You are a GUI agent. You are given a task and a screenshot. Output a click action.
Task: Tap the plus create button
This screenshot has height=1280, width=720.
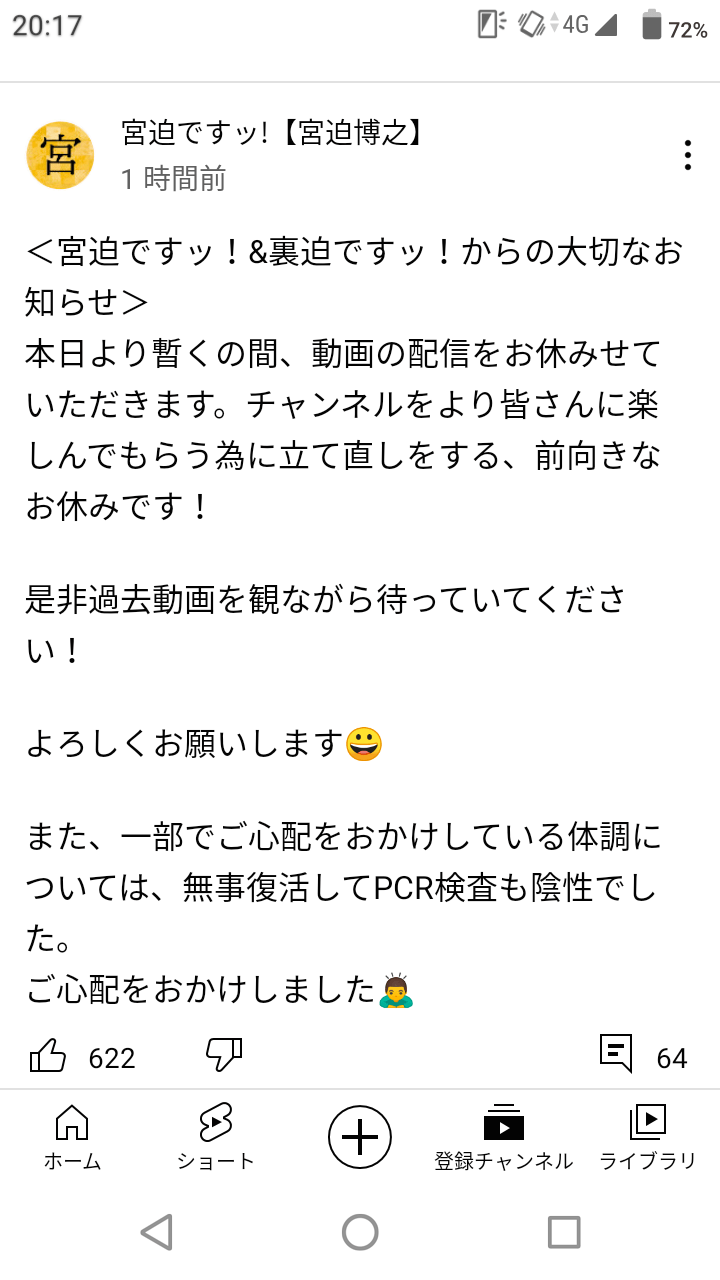pos(360,1137)
